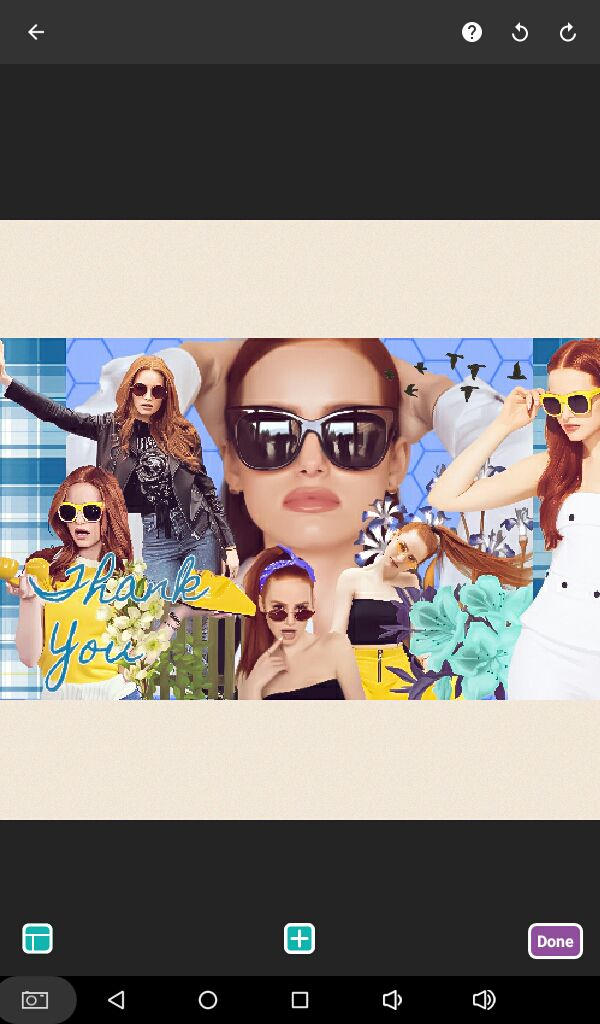Tap the purple Done button

[555, 941]
